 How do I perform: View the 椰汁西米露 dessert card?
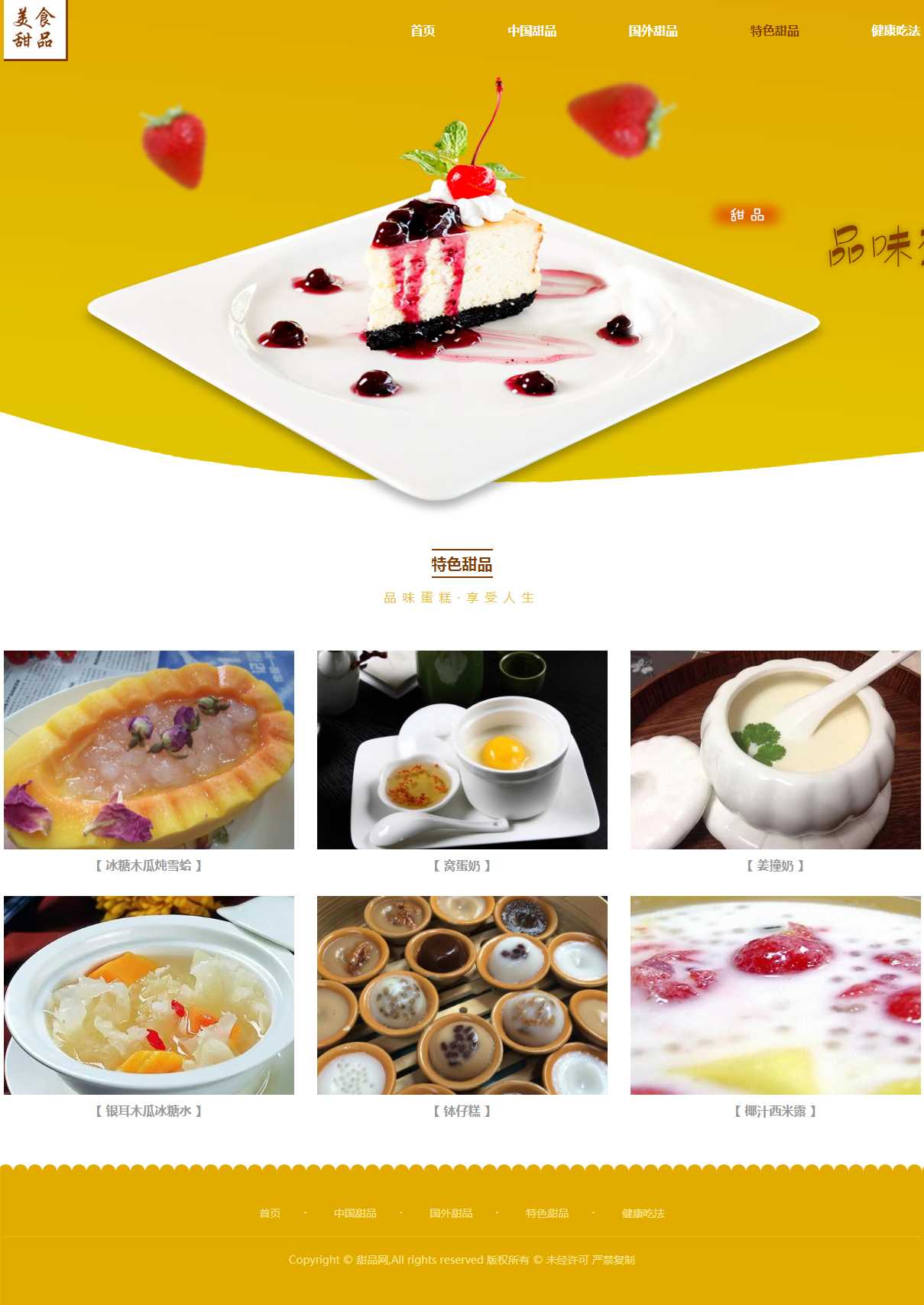[775, 995]
